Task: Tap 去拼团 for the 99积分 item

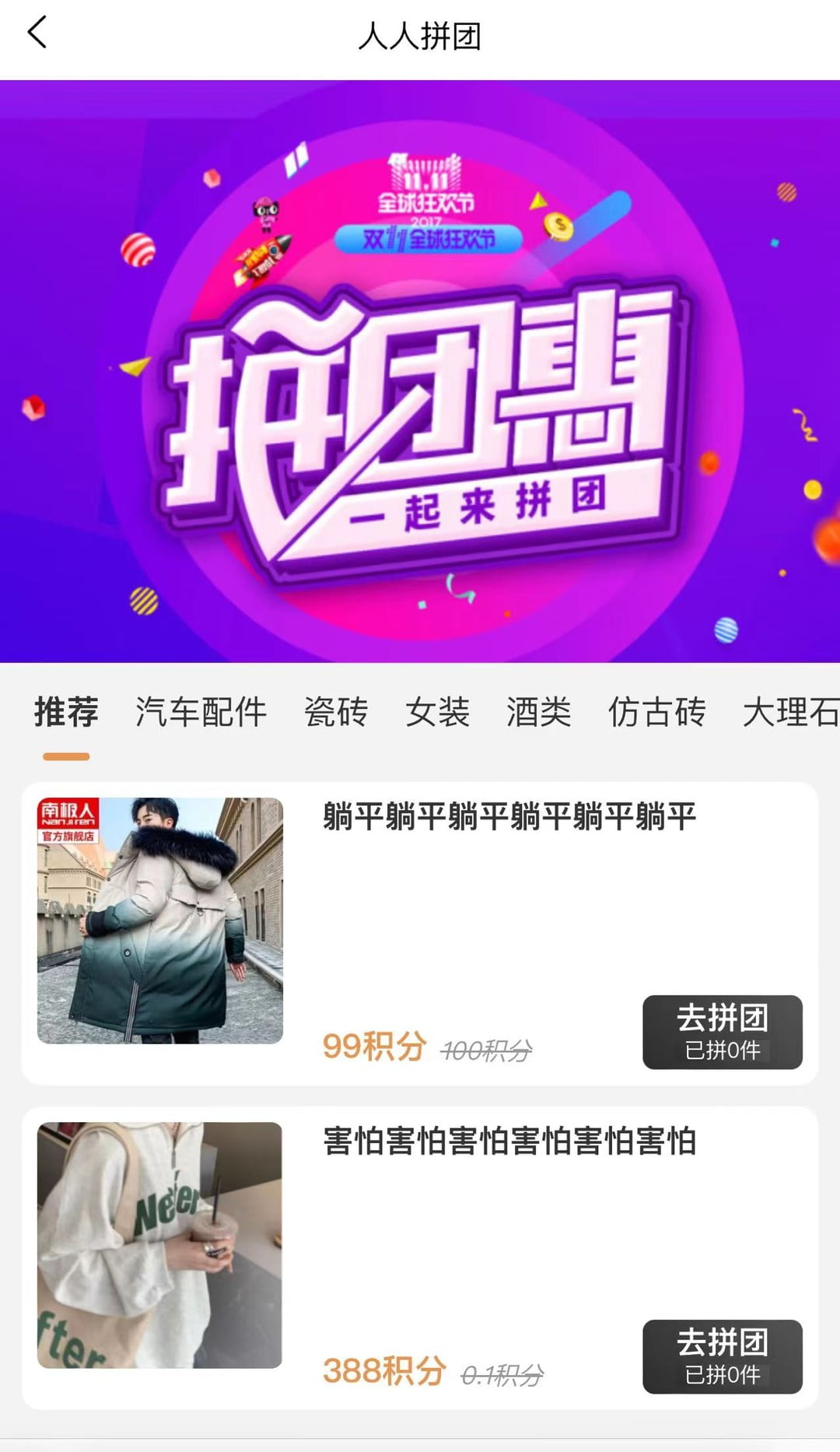Action: point(722,1032)
